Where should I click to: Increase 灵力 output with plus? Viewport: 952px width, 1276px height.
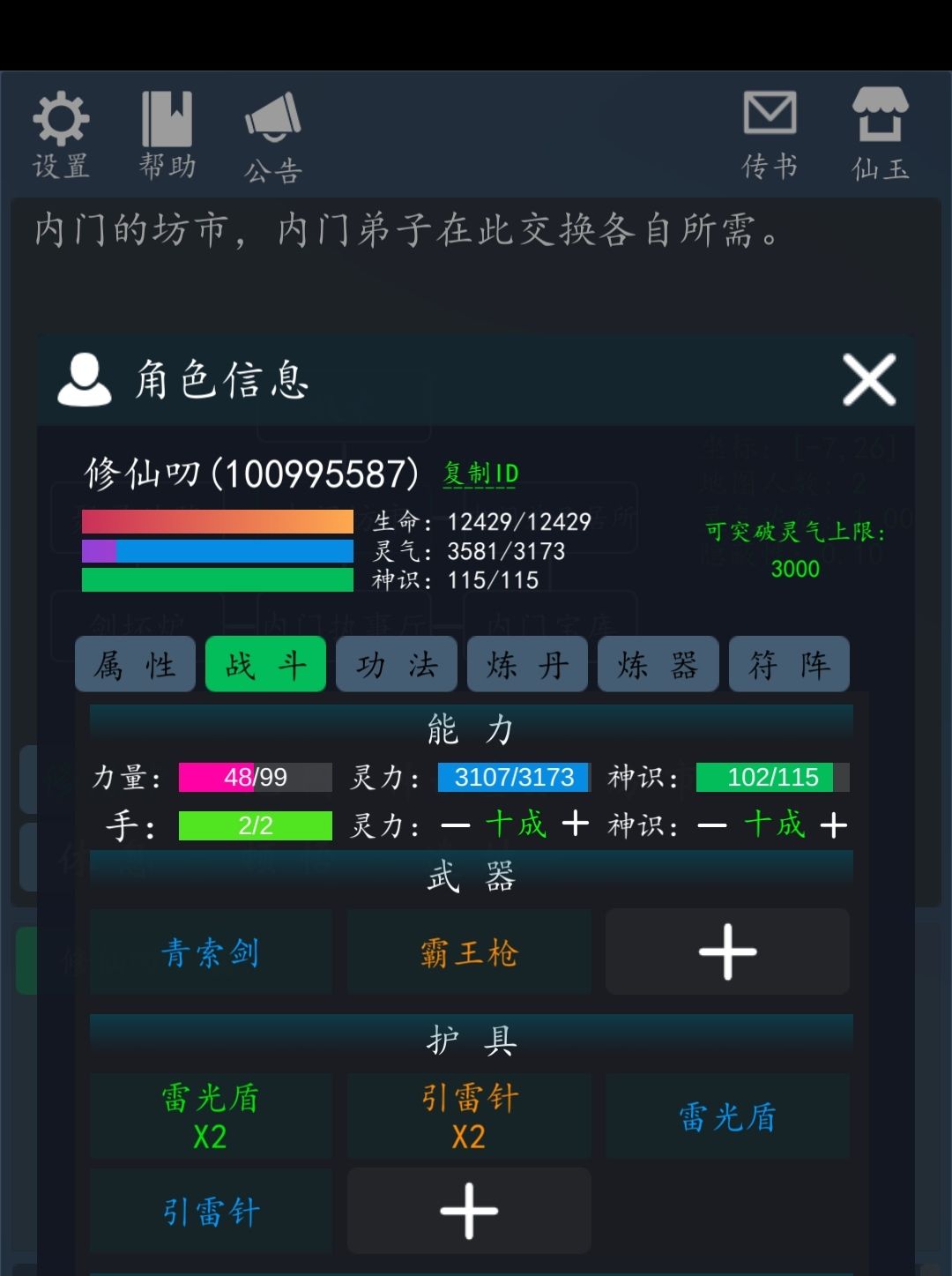[x=576, y=825]
